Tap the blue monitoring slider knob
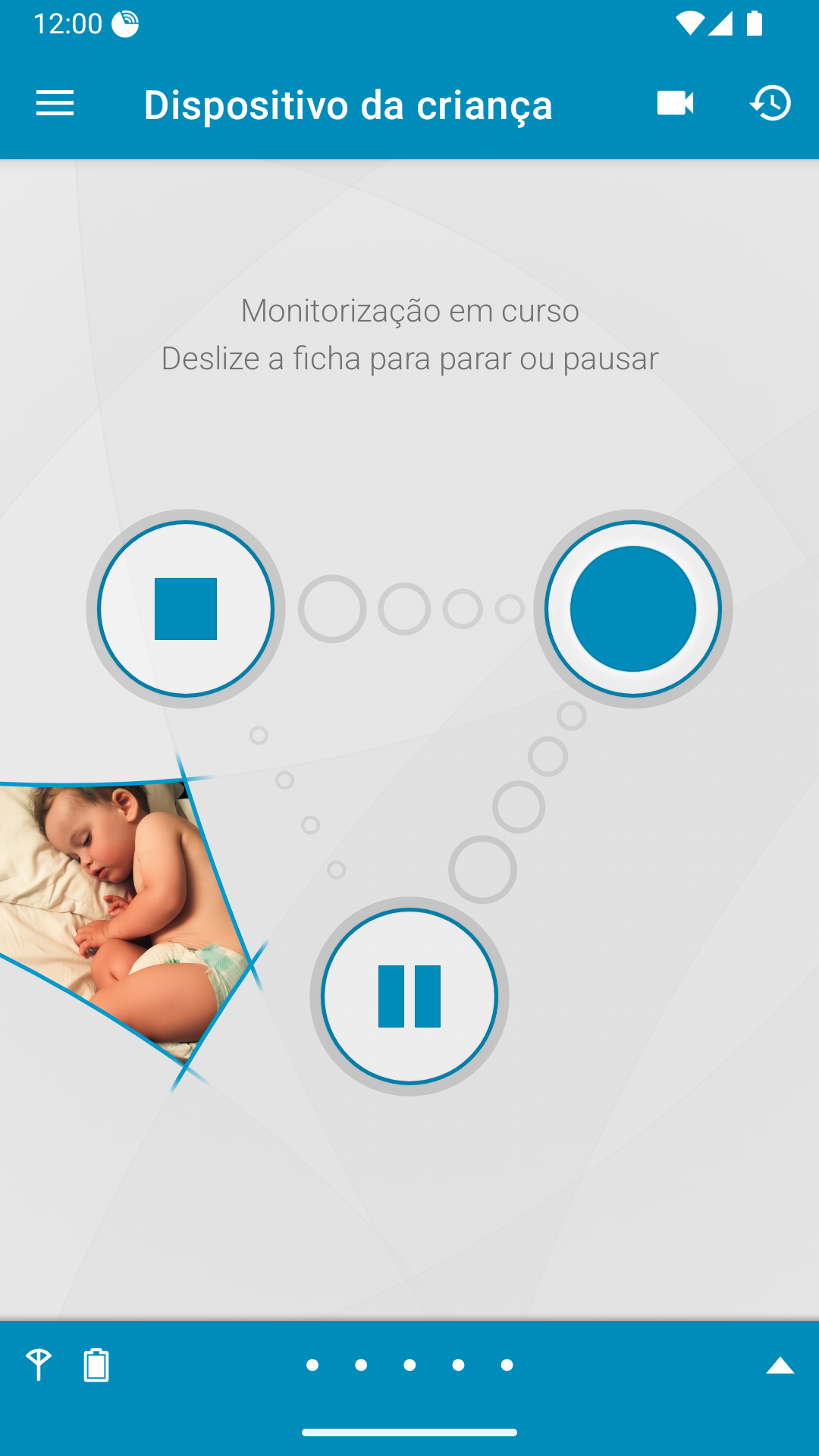819x1456 pixels. coord(633,609)
